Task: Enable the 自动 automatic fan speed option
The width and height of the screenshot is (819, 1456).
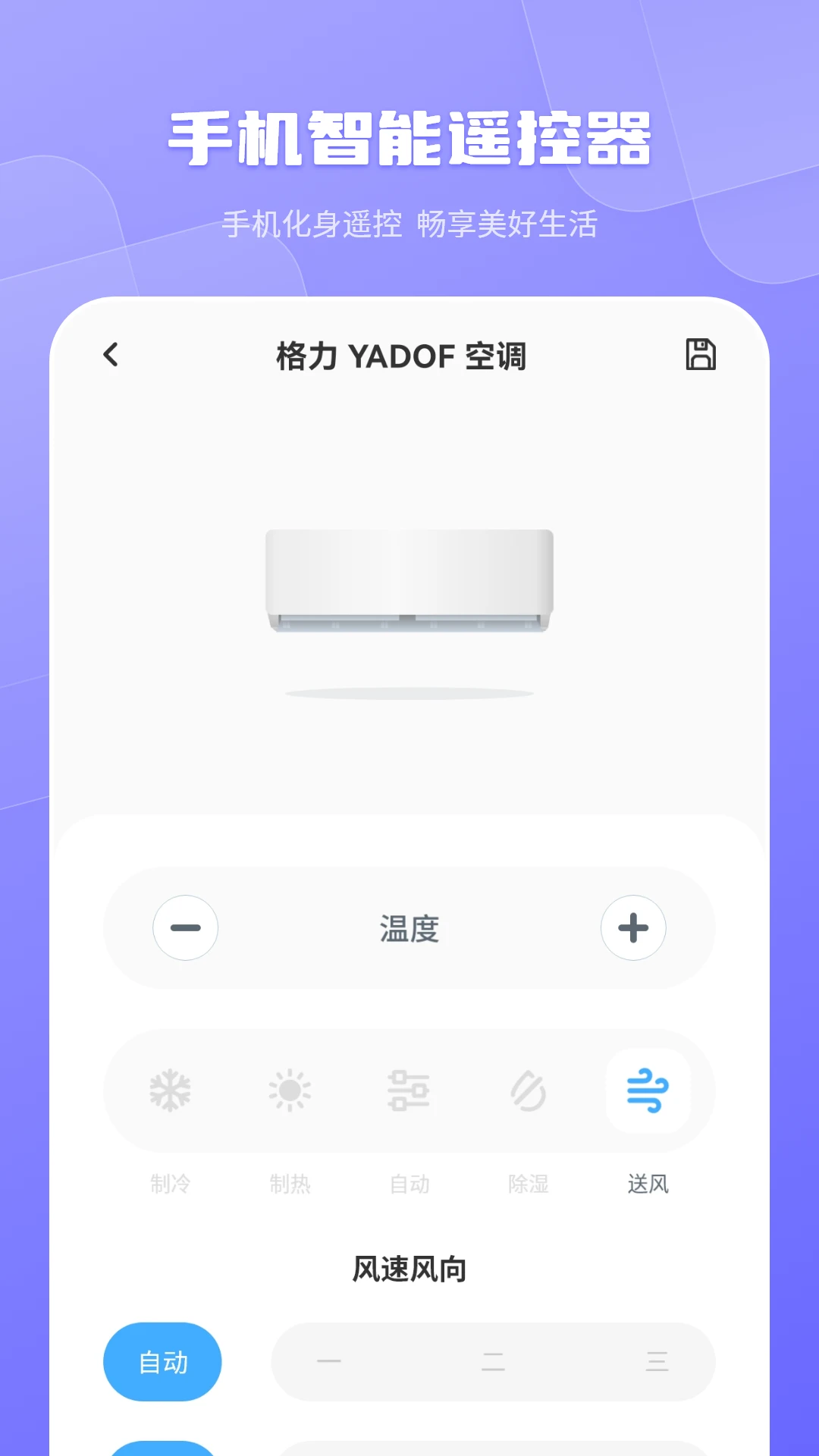Action: tap(162, 1361)
